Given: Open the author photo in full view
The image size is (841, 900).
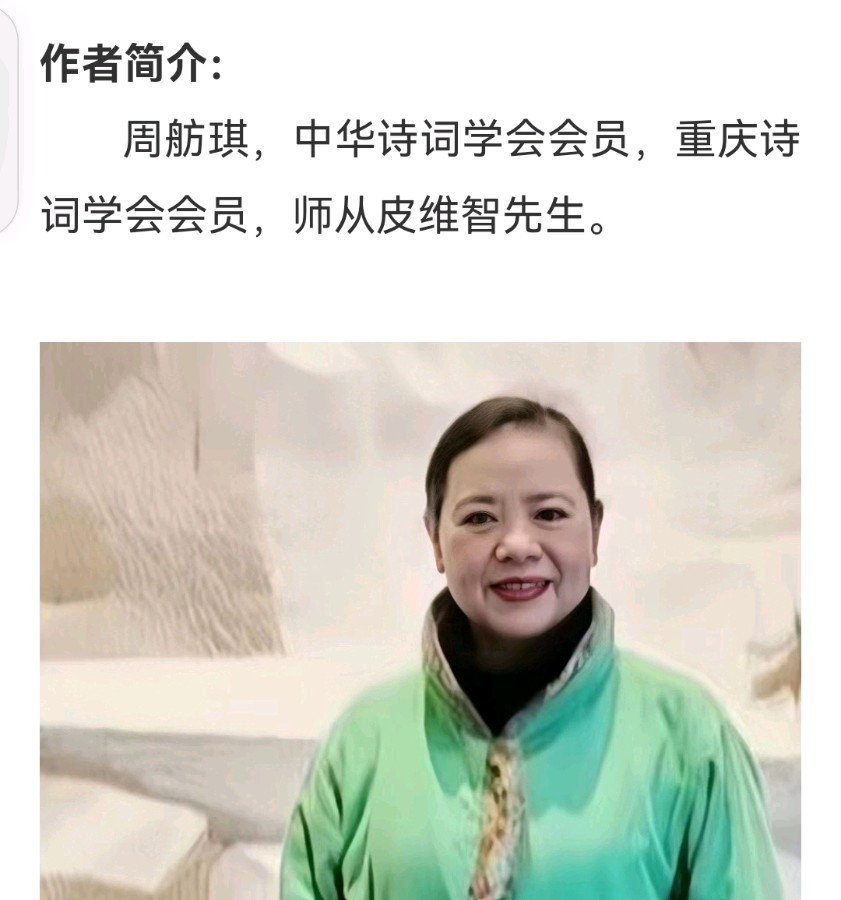Looking at the screenshot, I should pos(420,620).
